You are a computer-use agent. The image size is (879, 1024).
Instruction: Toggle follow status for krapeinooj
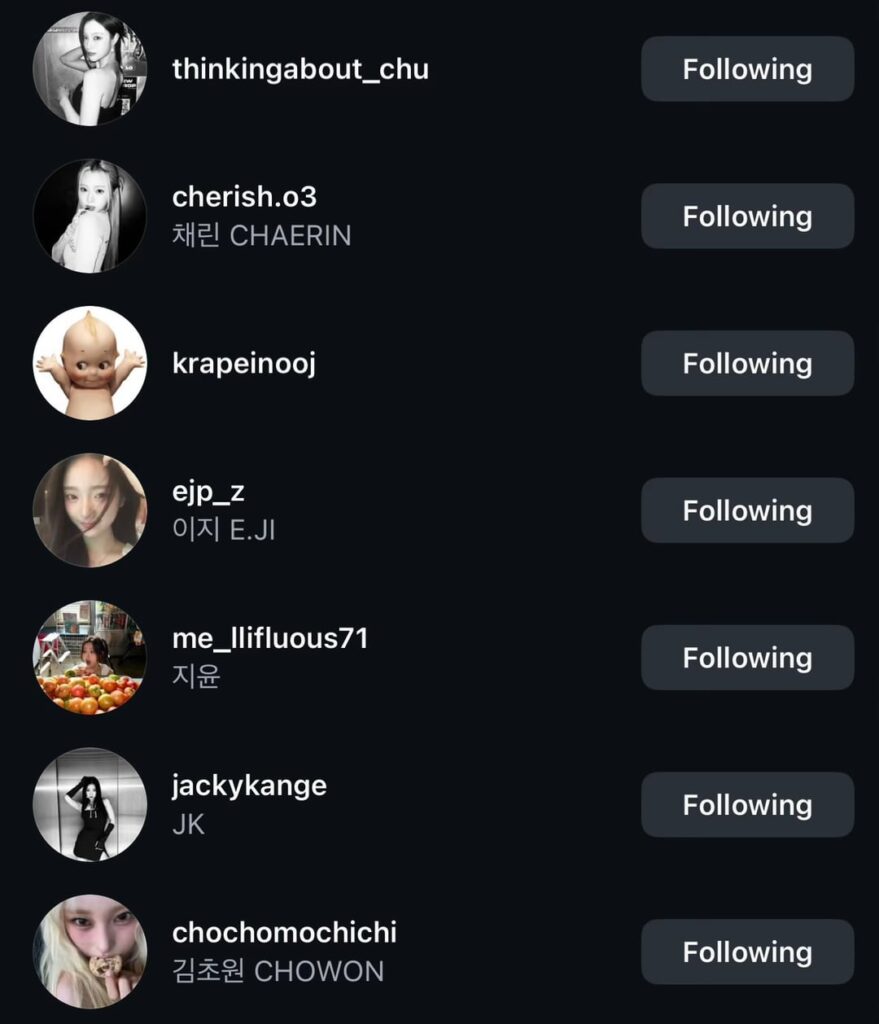(747, 363)
